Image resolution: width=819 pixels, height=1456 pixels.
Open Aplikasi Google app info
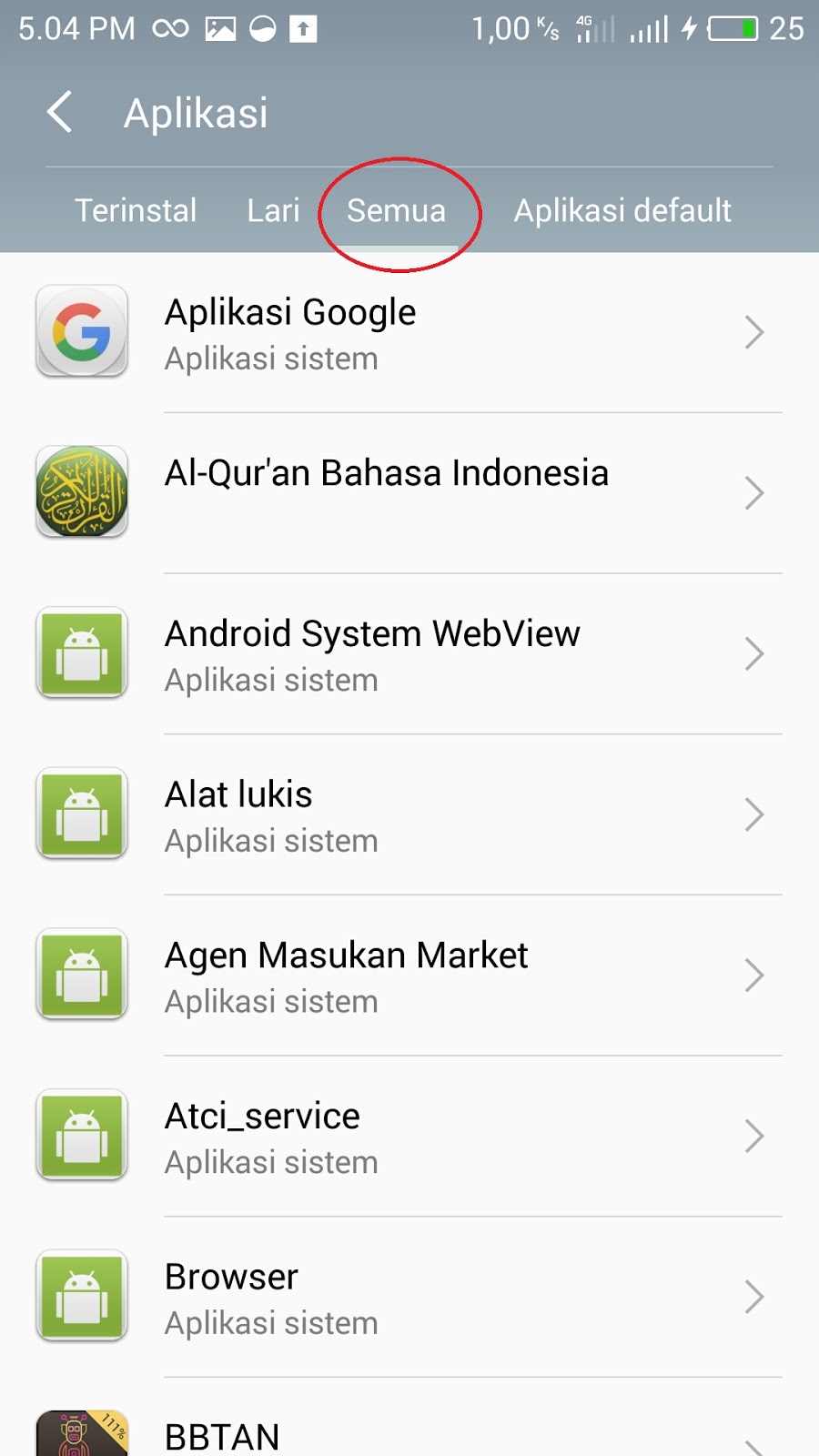[x=409, y=333]
